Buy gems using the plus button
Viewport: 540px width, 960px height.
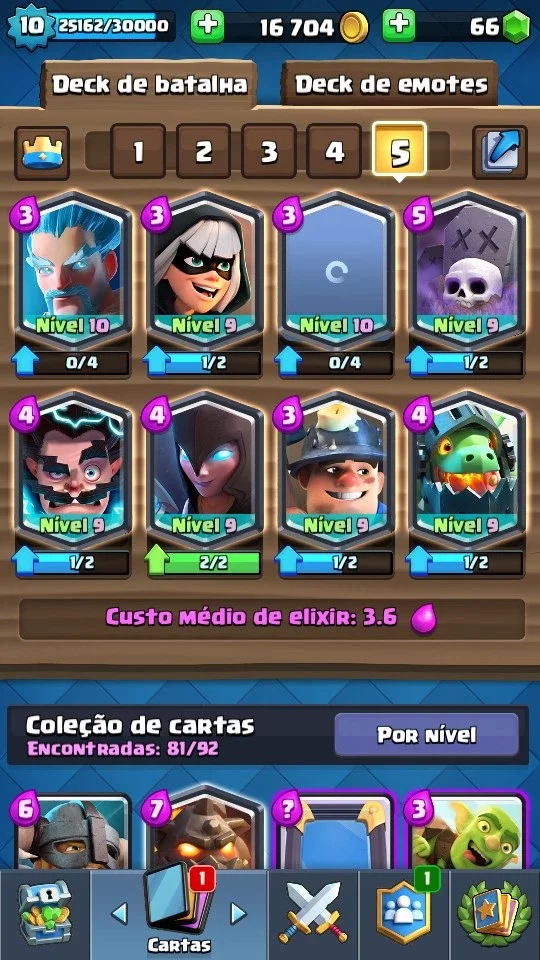(x=399, y=26)
